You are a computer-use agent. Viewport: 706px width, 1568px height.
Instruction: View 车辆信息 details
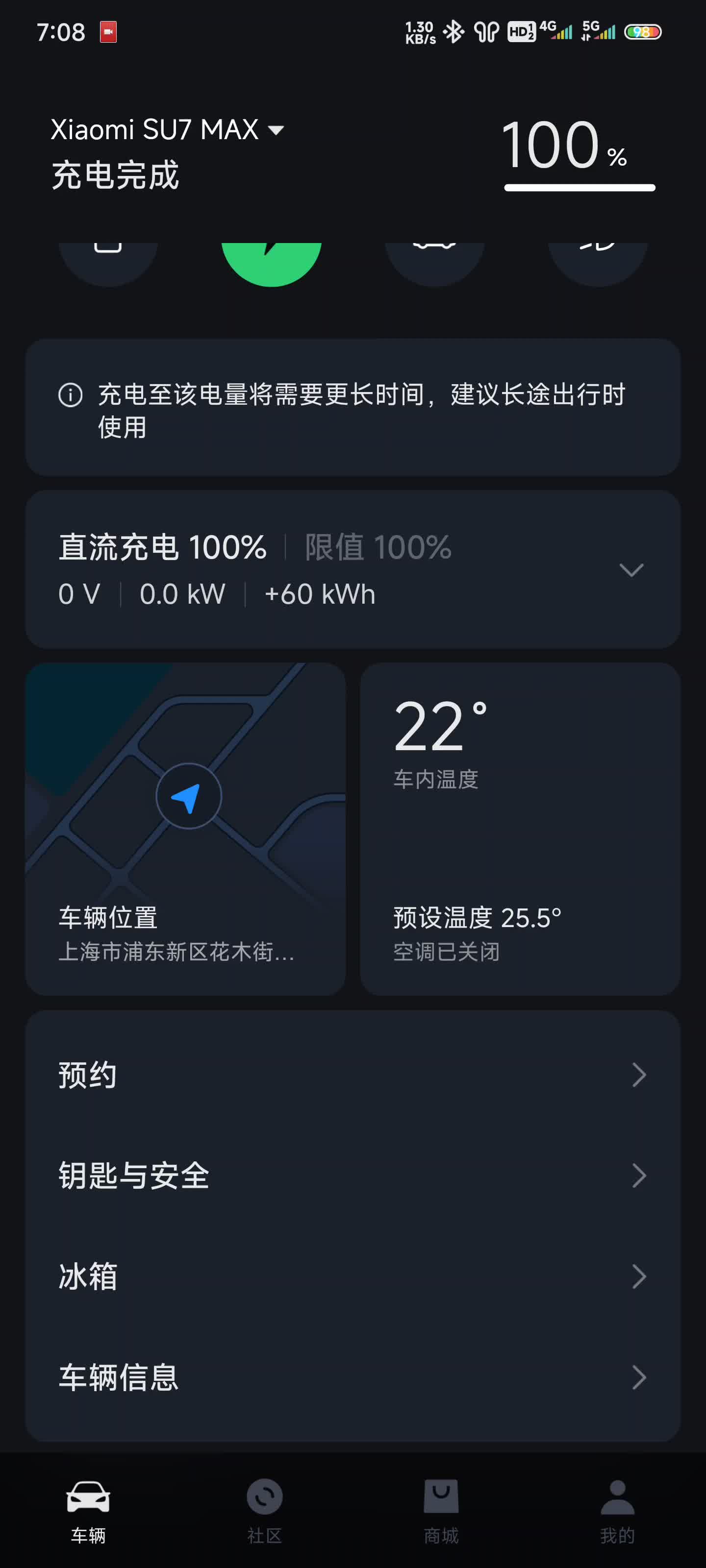point(352,1377)
